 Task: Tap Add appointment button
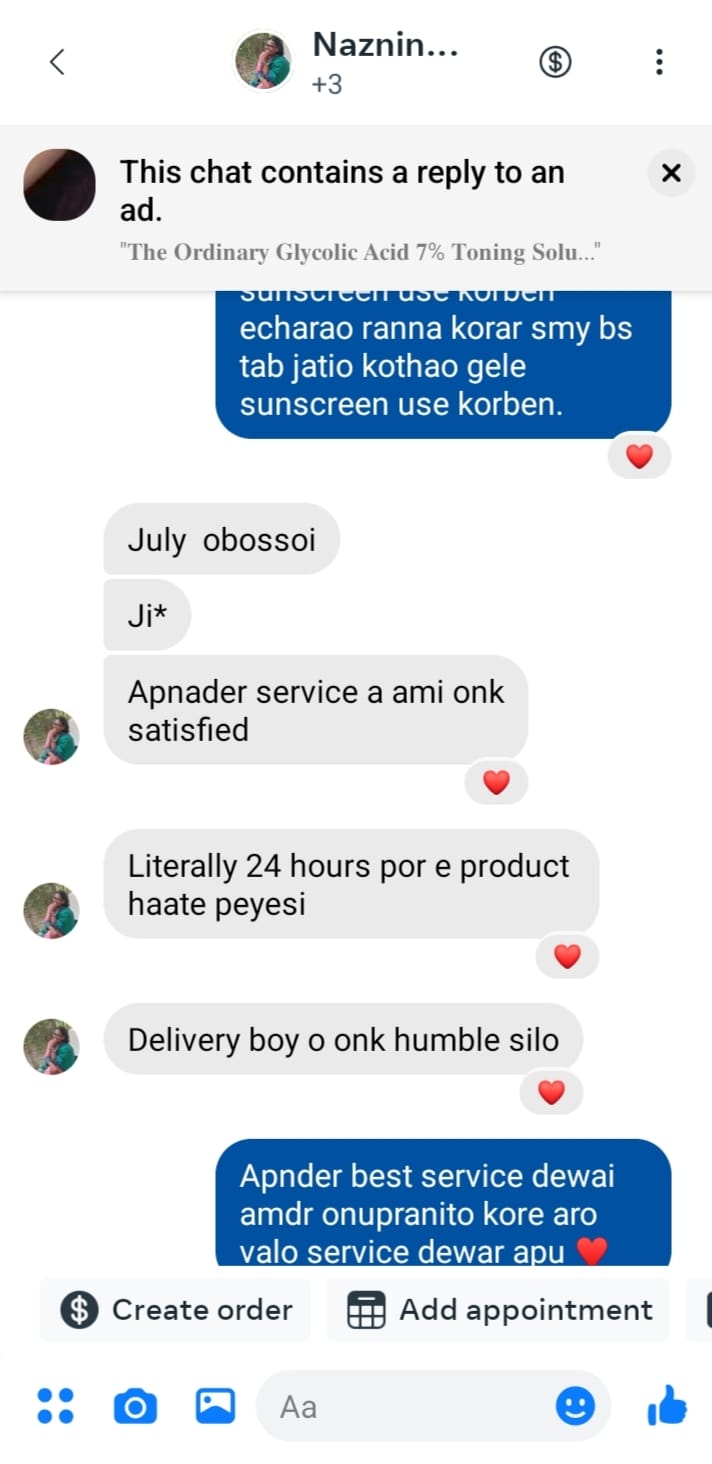499,1310
